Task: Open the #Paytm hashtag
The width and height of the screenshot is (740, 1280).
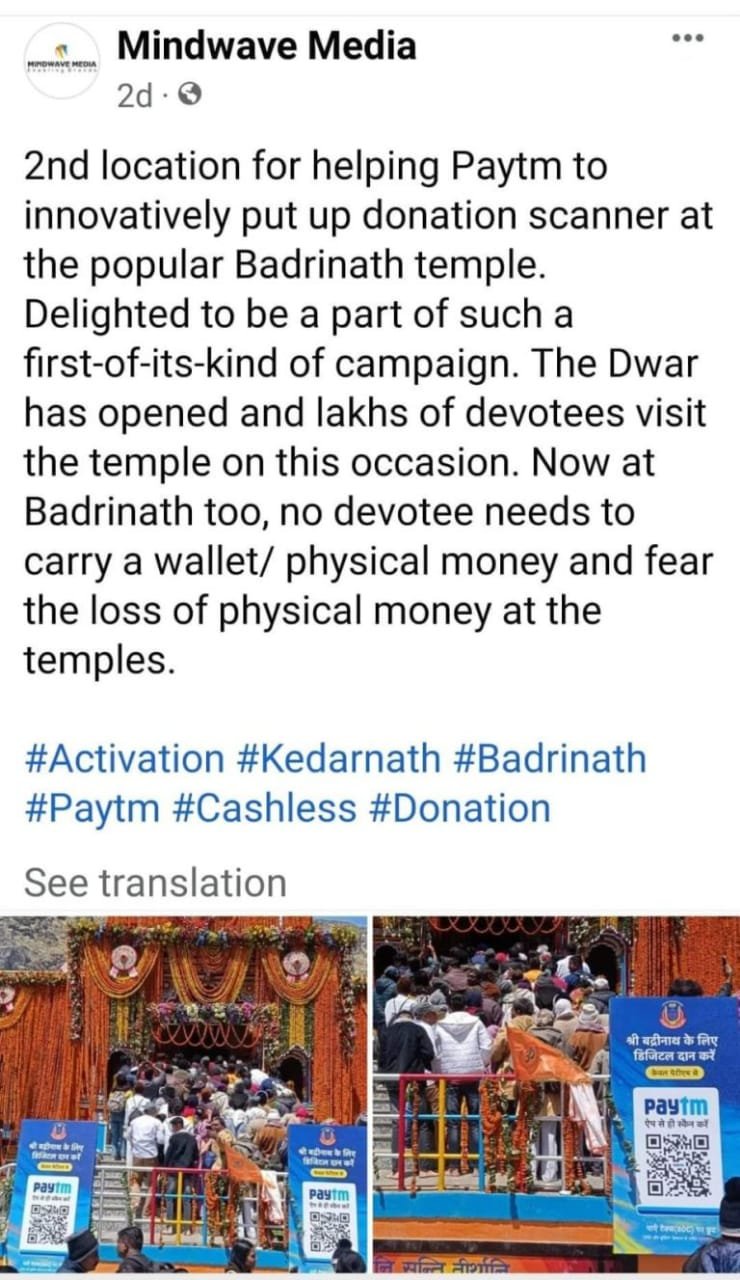Action: click(x=91, y=808)
